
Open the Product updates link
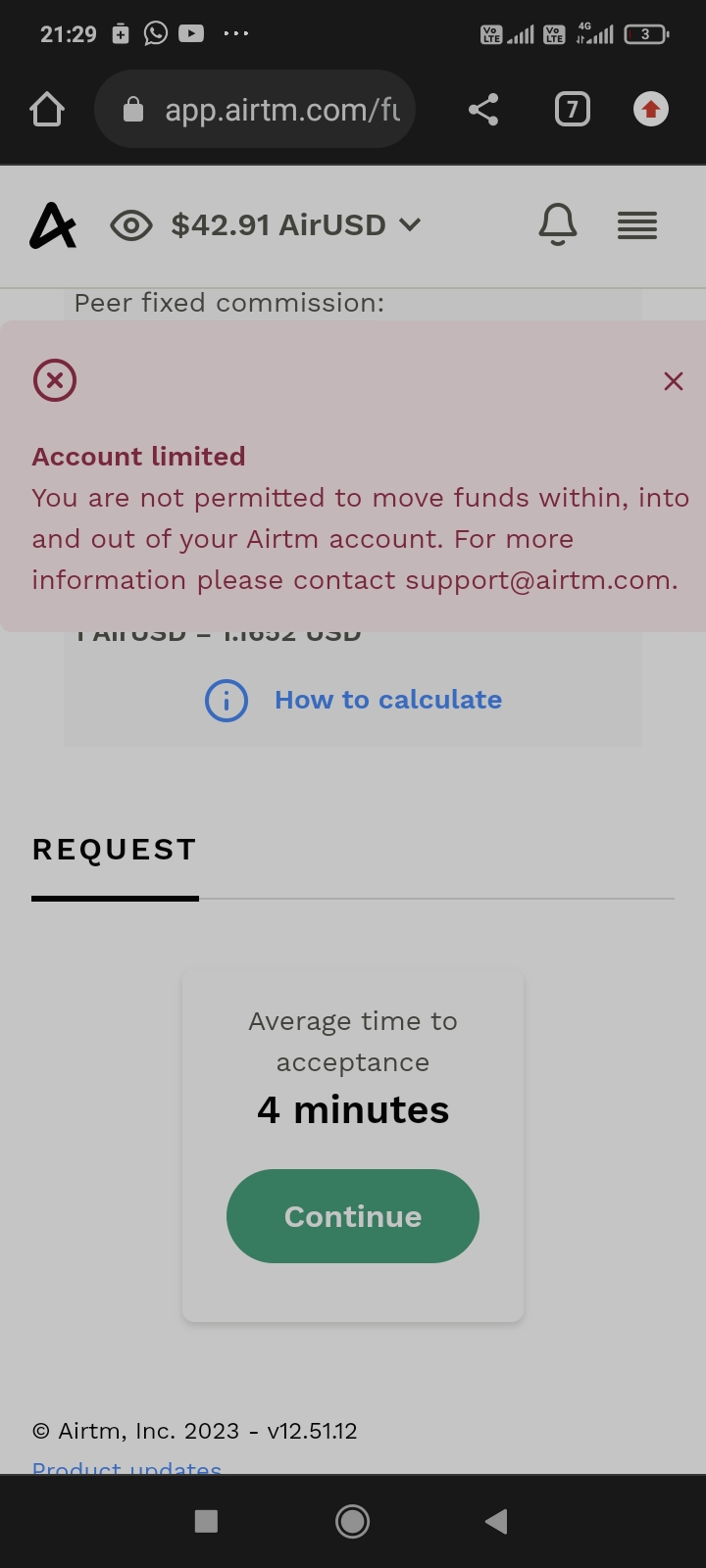coord(126,1468)
